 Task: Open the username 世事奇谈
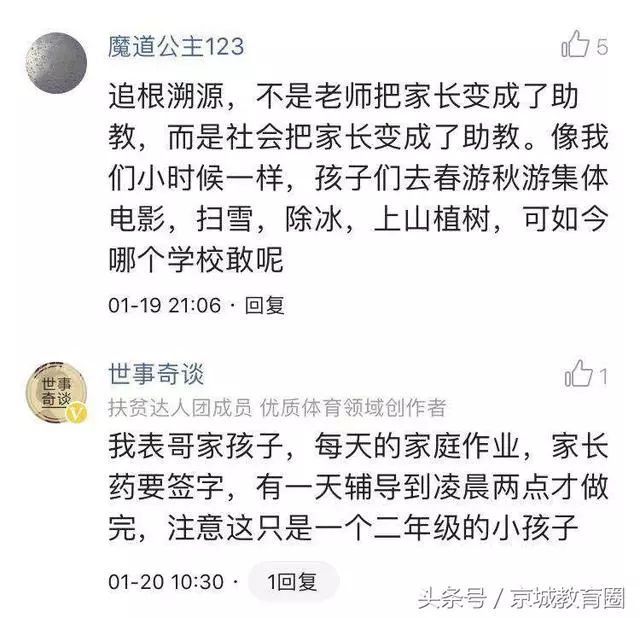[156, 375]
